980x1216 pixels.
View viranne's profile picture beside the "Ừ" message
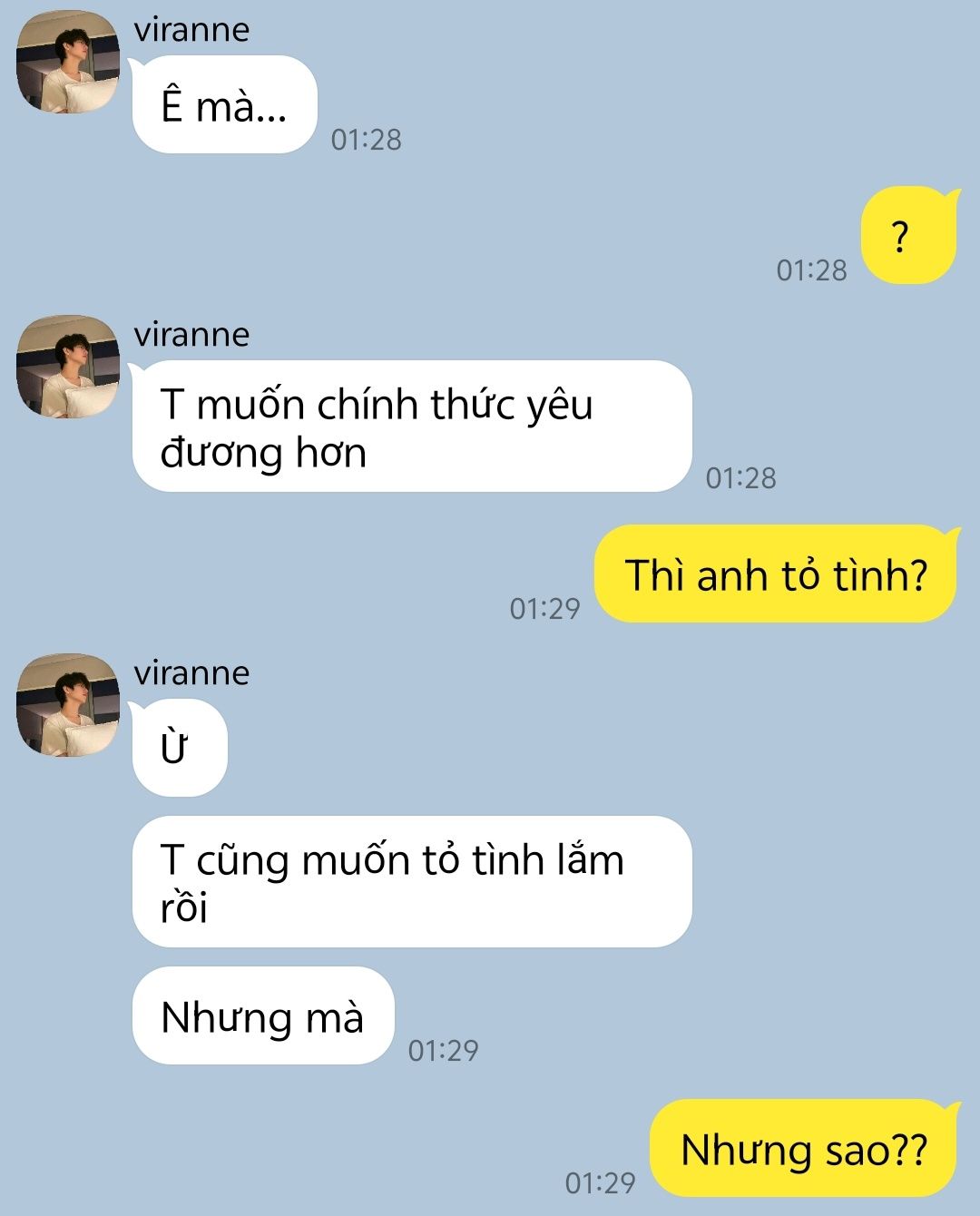click(68, 705)
